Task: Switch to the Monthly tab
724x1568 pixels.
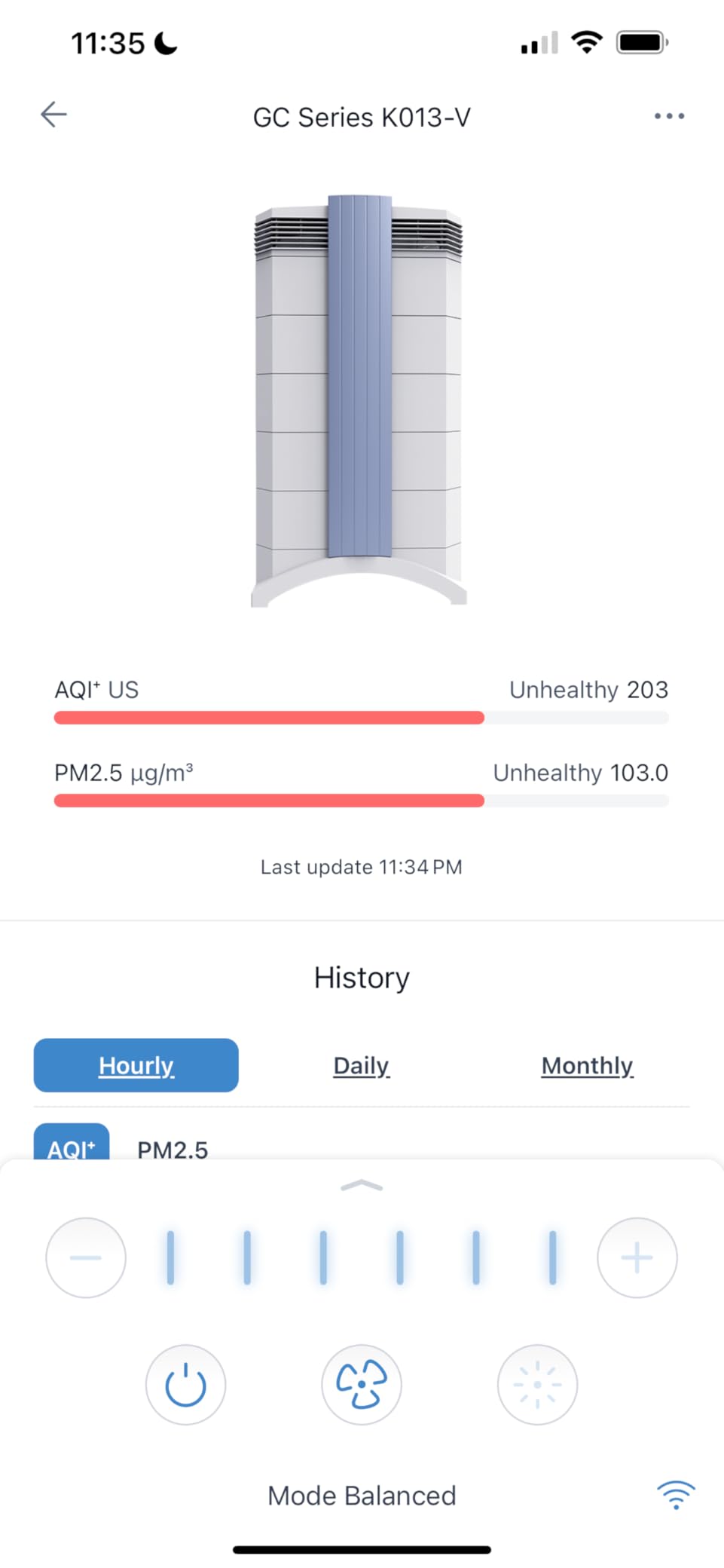Action: point(587,1065)
